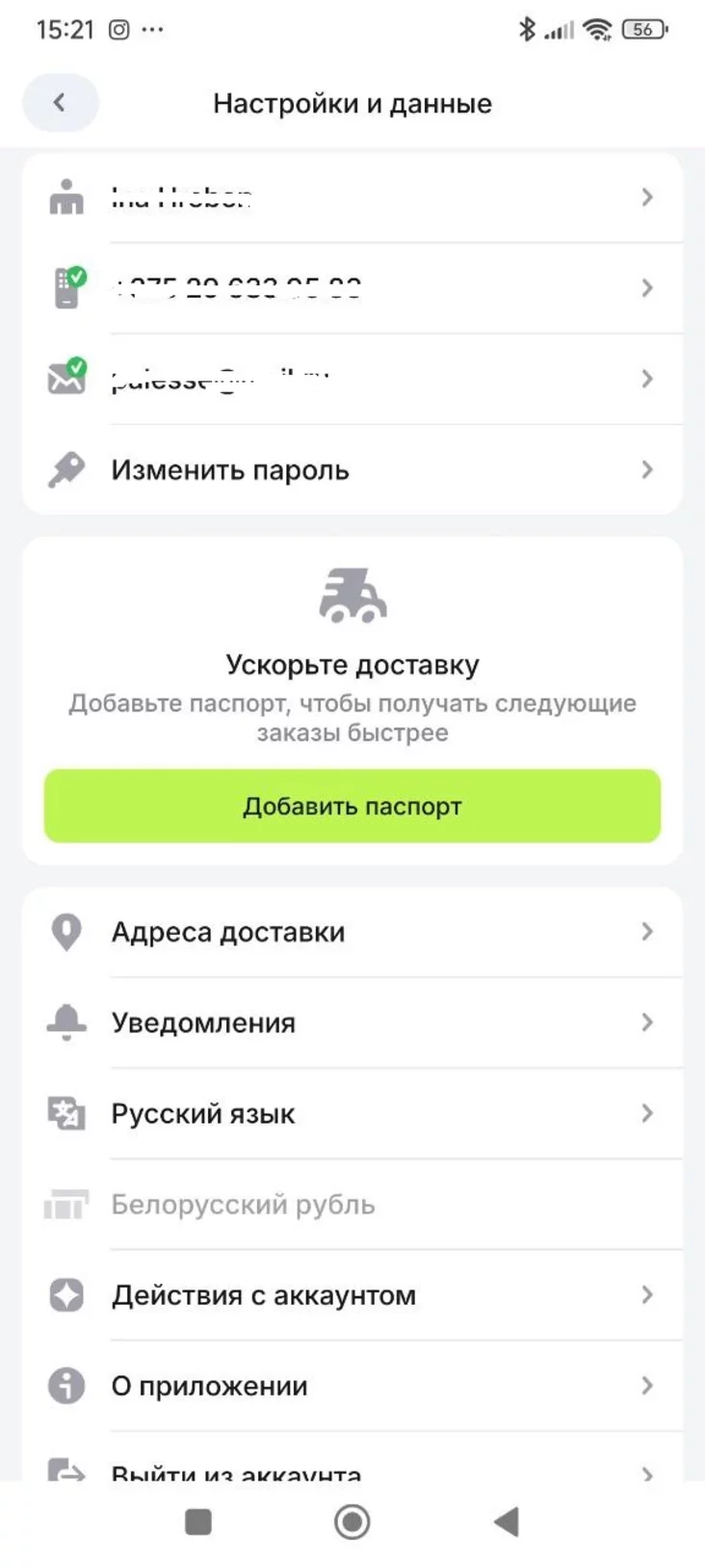705x1568 pixels.
Task: Open Адреса доставки
Action: click(x=352, y=932)
